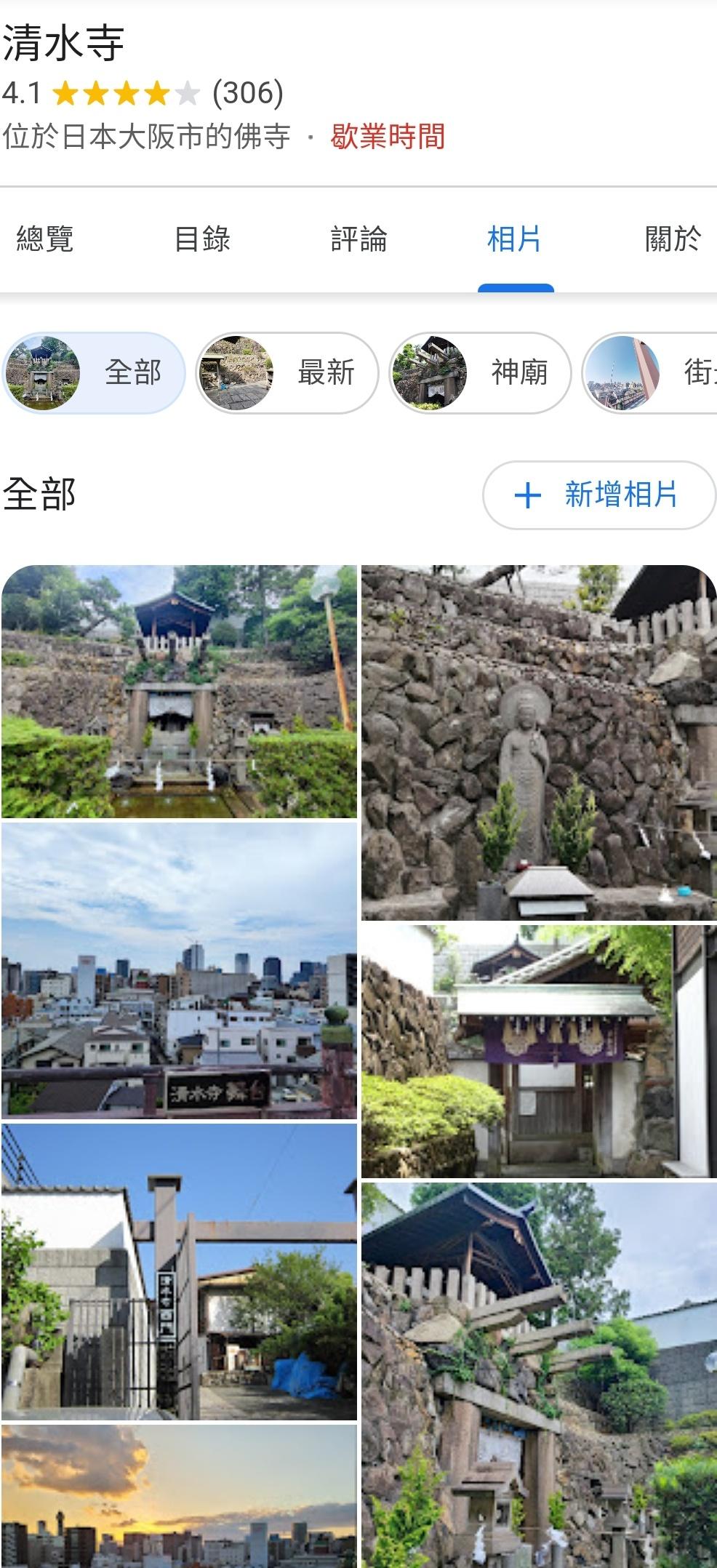Screen dimensions: 717x1568
Task: Select the 全部 photo filter chip
Action: point(94,373)
